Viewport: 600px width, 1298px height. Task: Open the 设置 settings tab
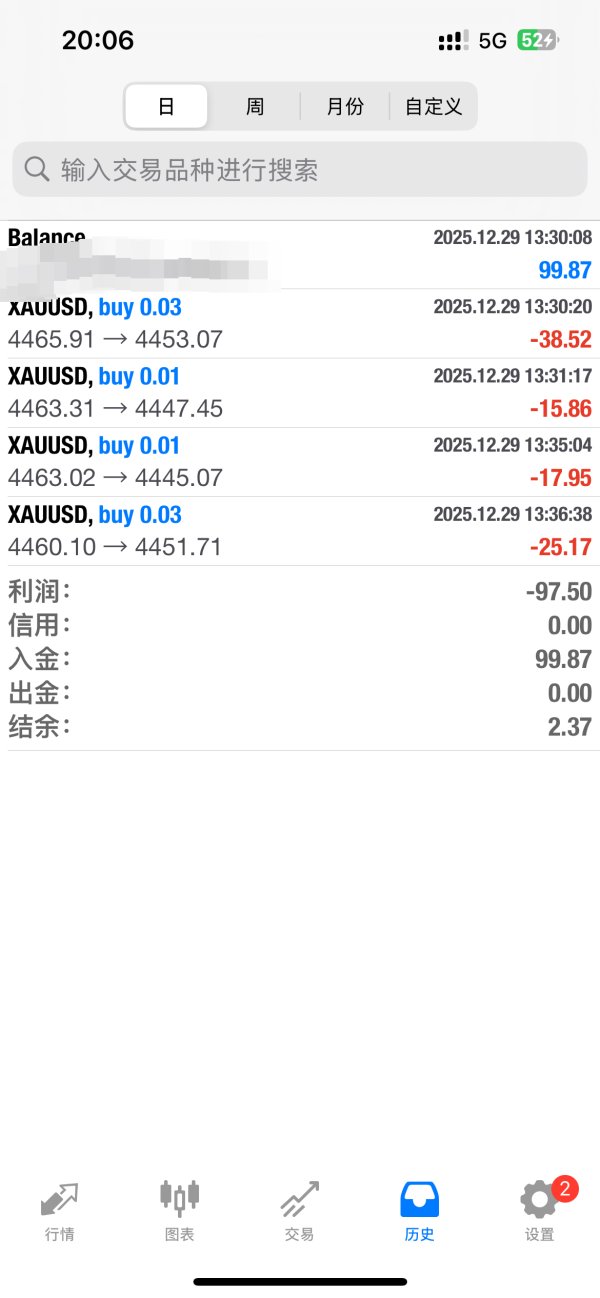pos(540,1210)
